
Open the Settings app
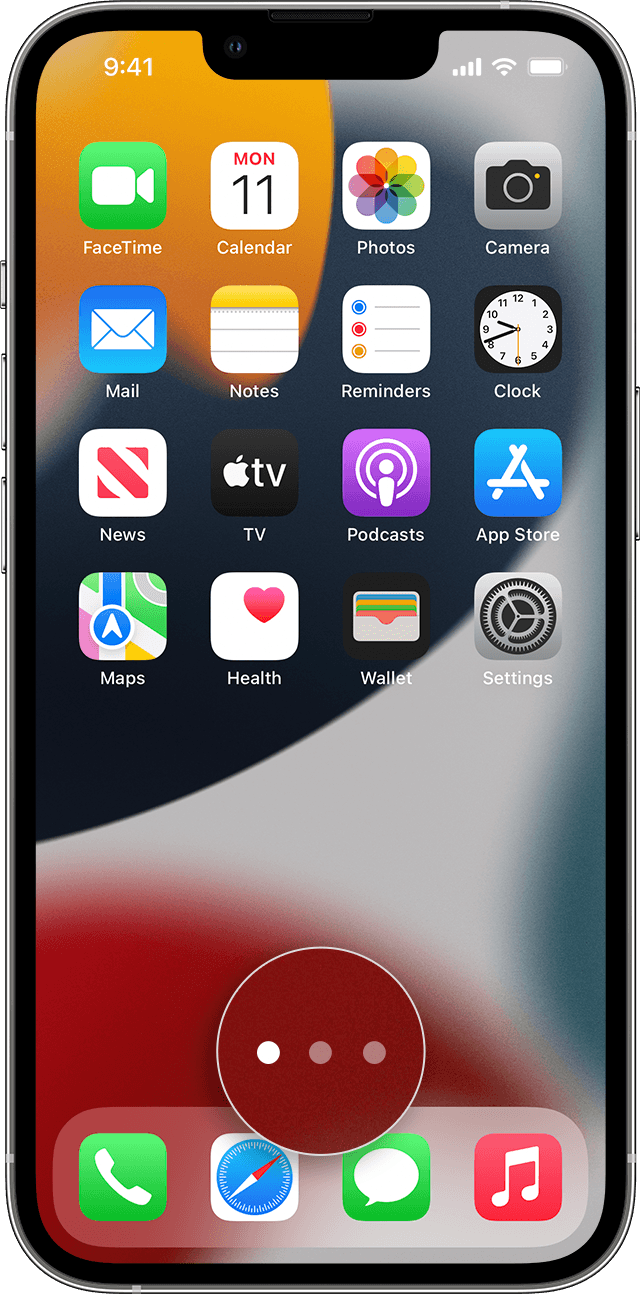point(517,616)
